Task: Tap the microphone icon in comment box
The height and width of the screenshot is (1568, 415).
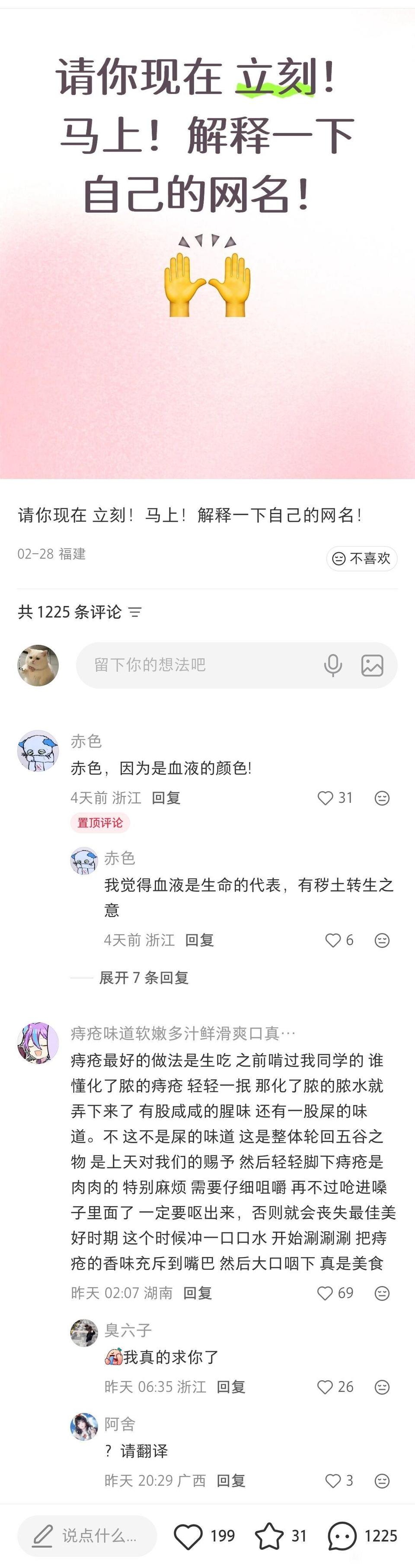Action: (333, 665)
